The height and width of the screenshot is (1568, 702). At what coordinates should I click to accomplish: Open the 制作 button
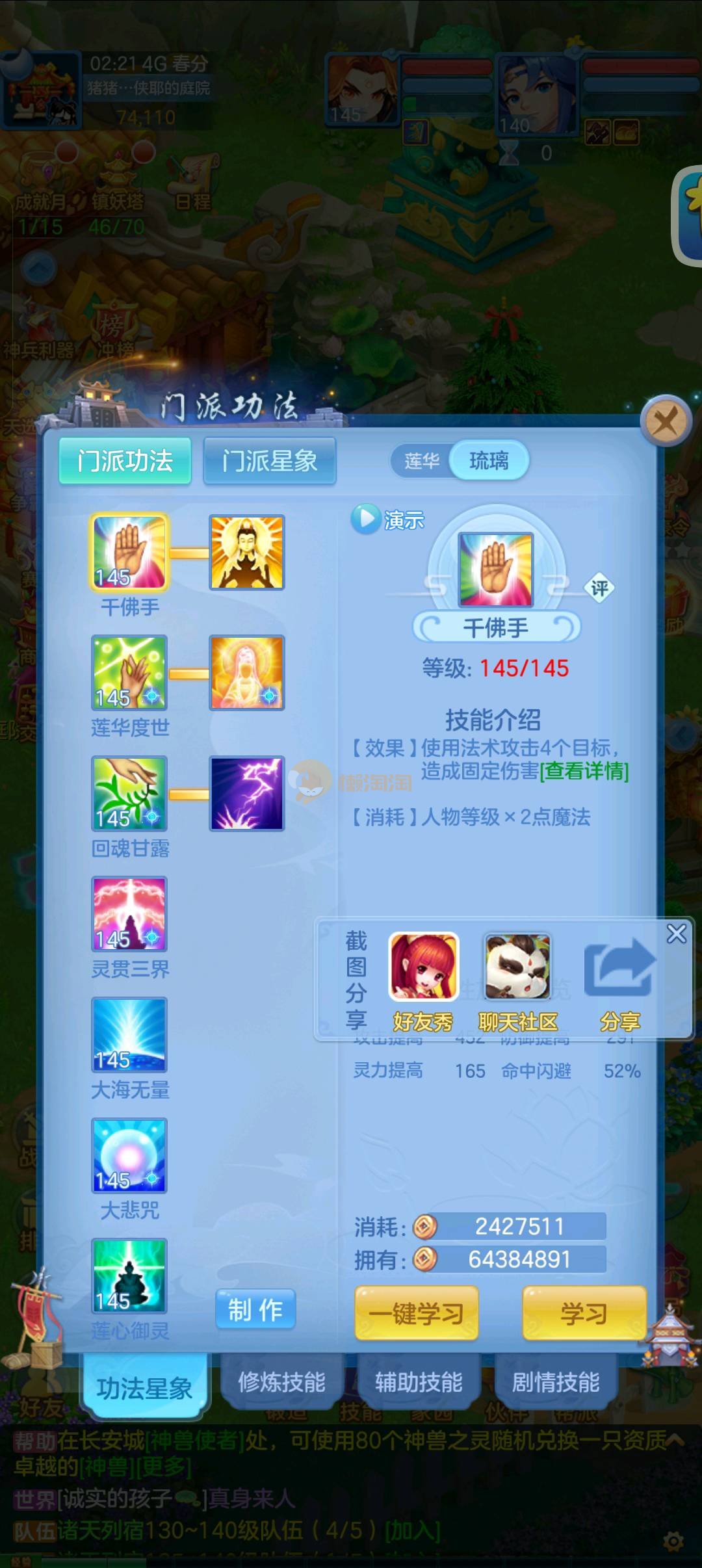point(255,1309)
